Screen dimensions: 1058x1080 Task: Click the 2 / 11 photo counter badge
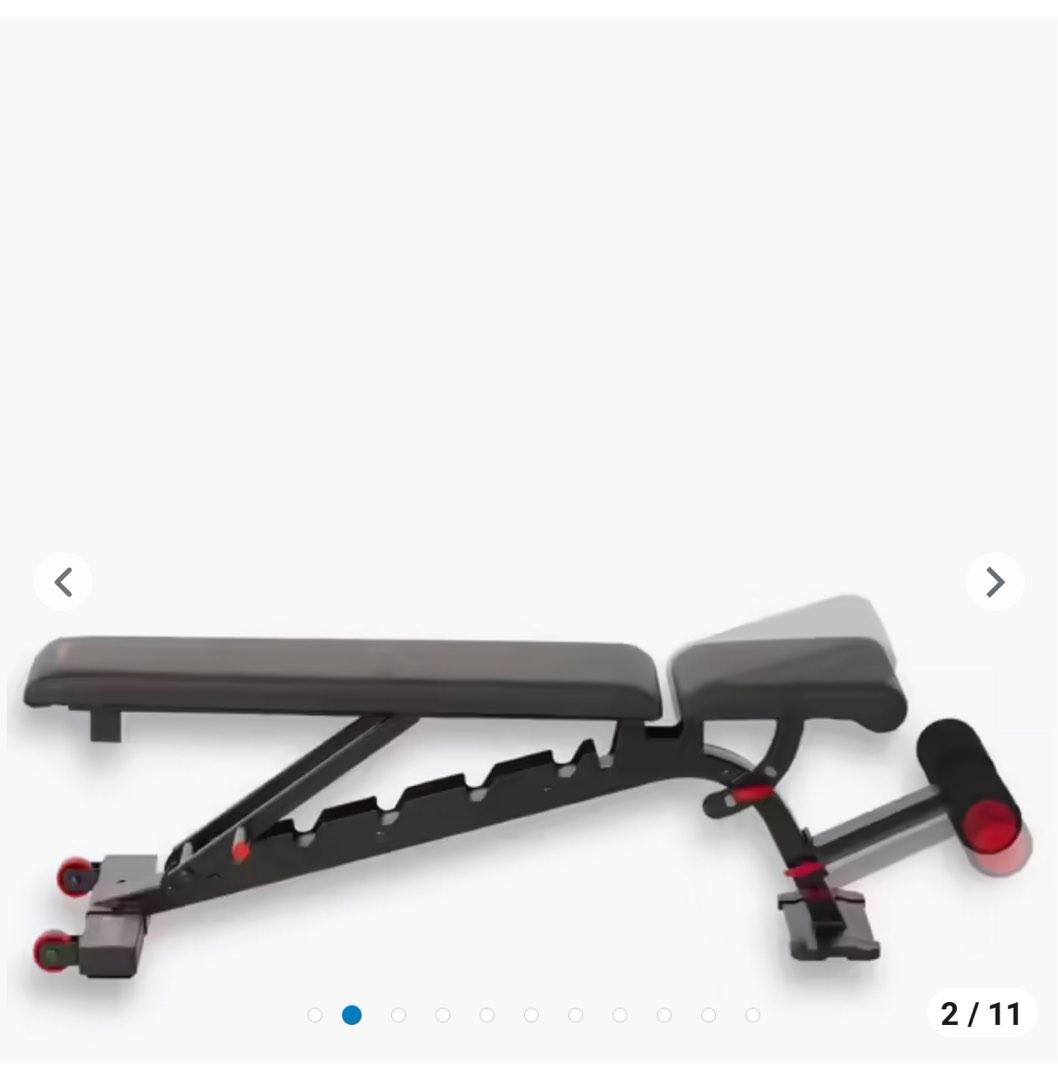[x=980, y=1013]
